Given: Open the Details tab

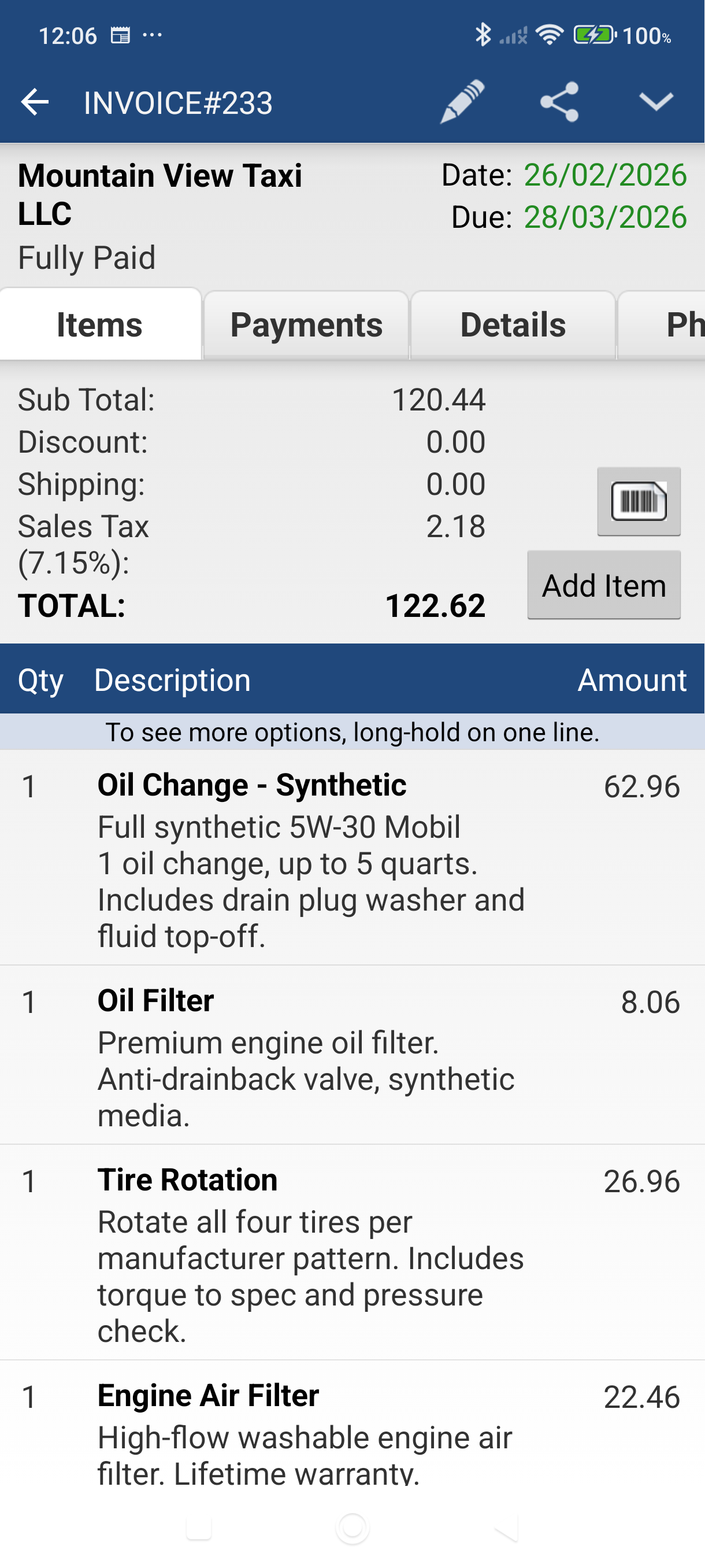Looking at the screenshot, I should coord(513,324).
